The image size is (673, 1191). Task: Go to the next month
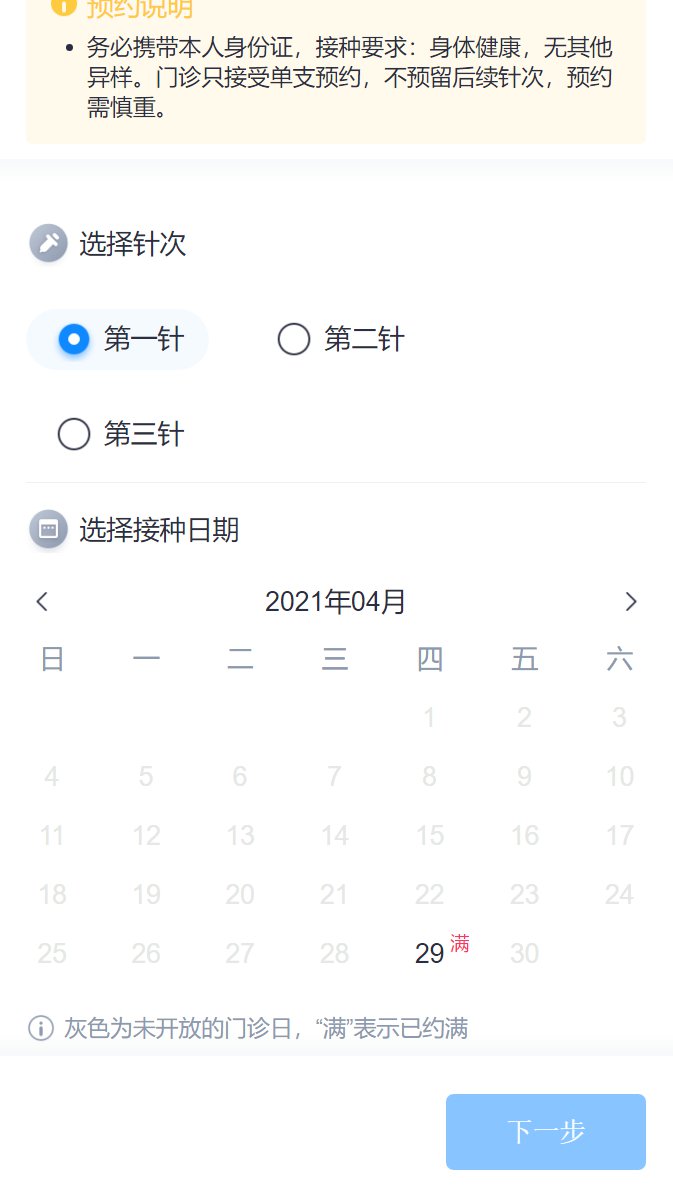point(630,602)
